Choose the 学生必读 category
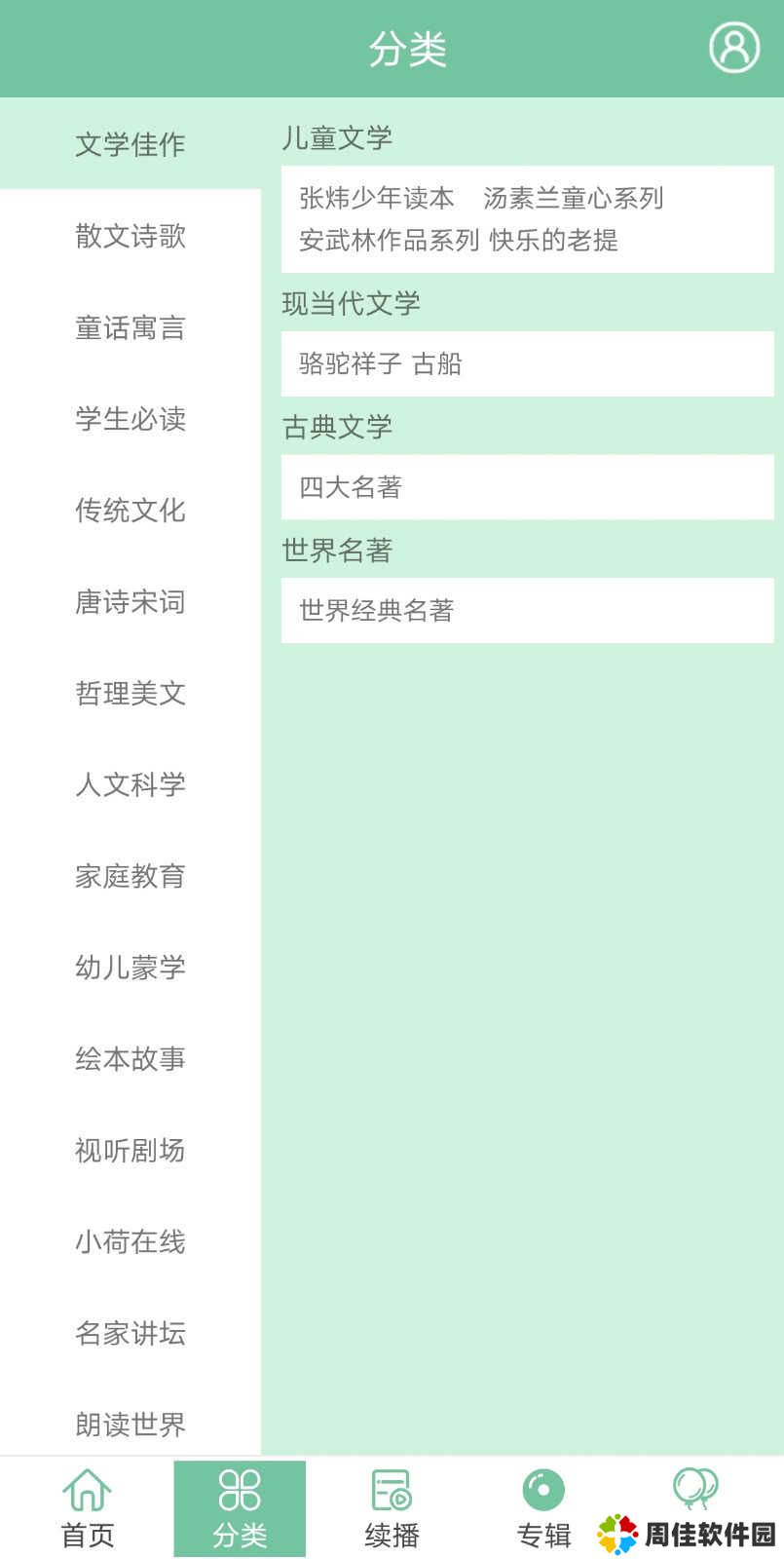This screenshot has width=784, height=1559. tap(131, 419)
